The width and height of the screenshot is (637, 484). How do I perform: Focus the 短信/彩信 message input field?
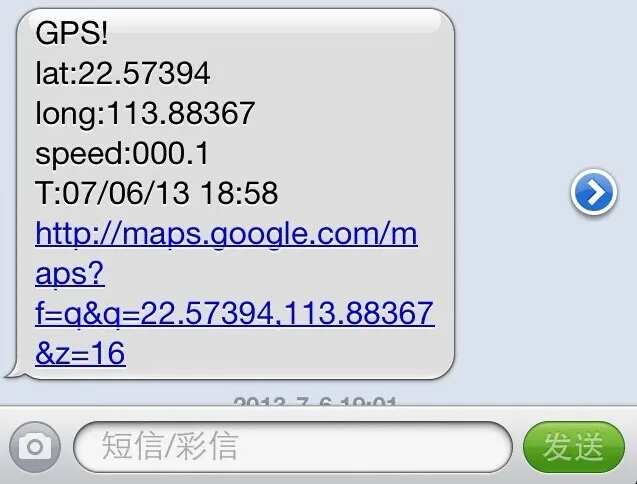coord(292,447)
